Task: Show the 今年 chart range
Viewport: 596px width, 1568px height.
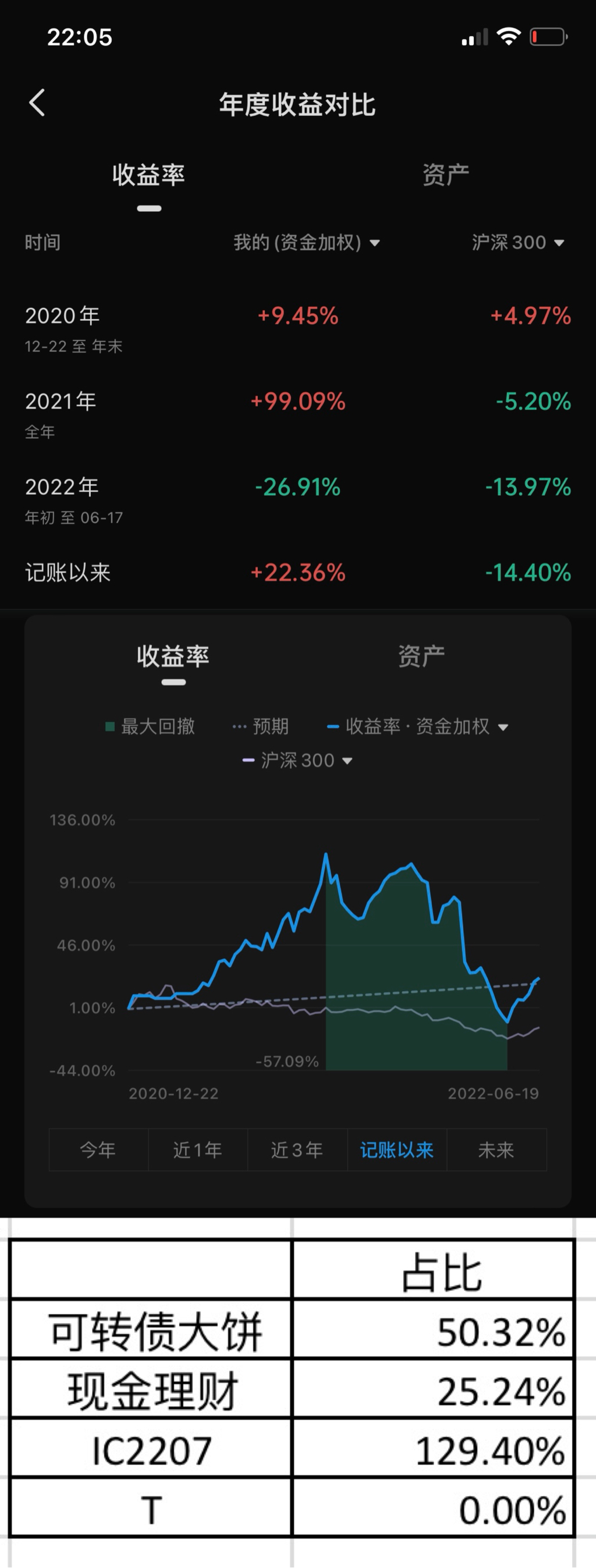Action: 98,1150
